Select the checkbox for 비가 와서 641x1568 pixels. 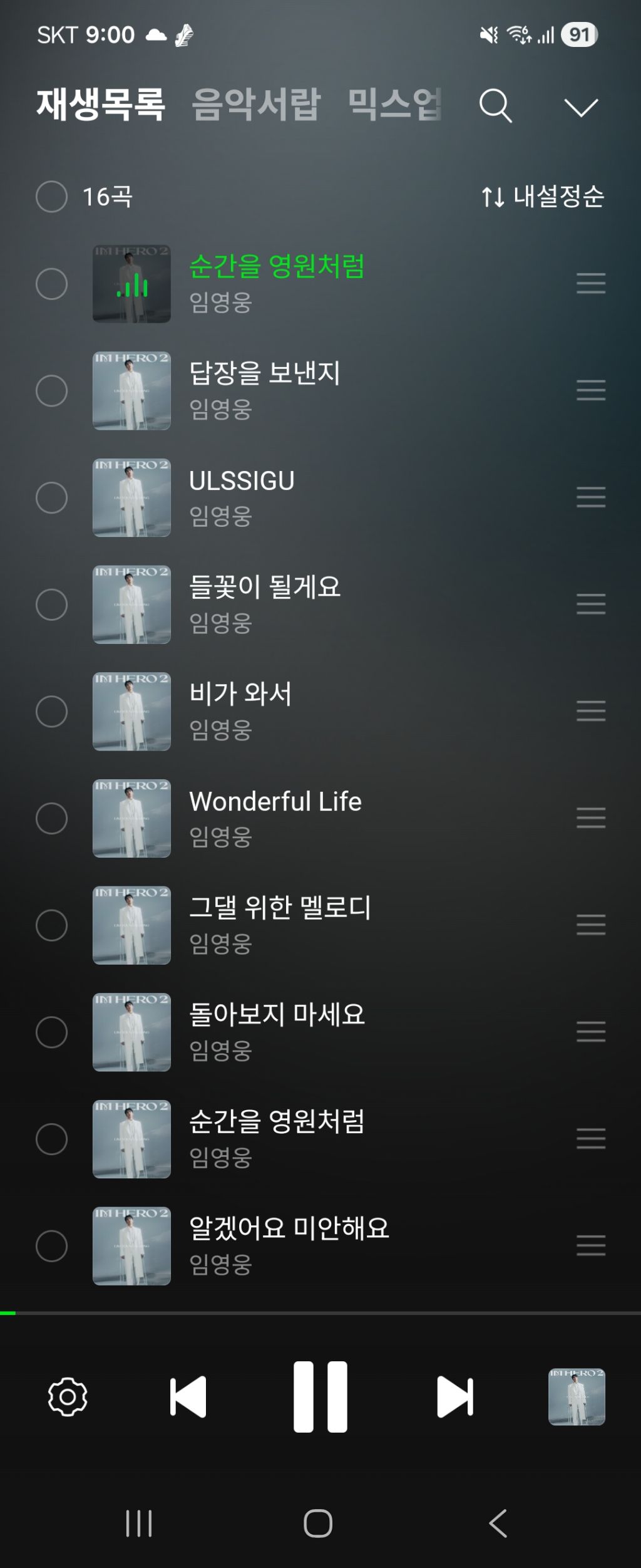tap(52, 712)
